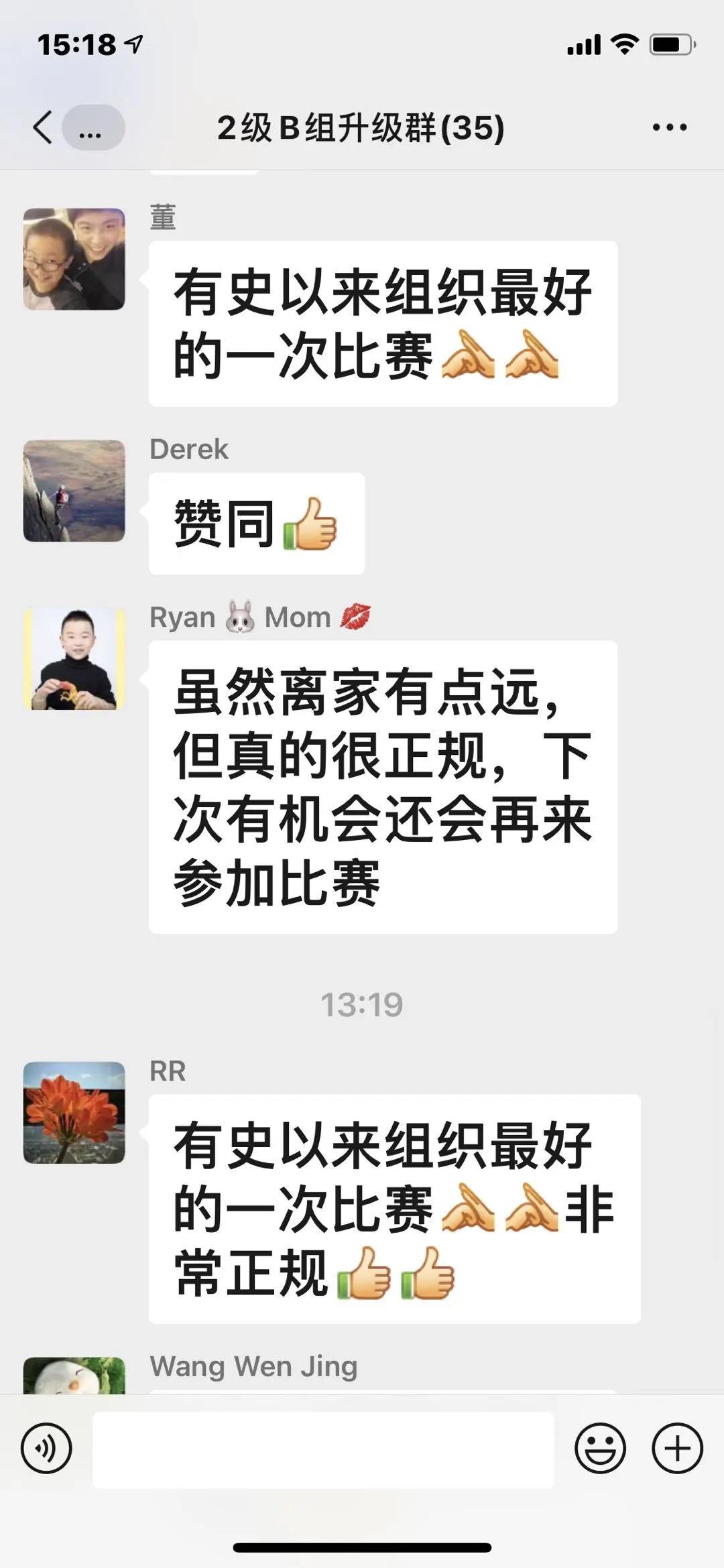This screenshot has height=1568, width=724.
Task: Open Derek's profile avatar
Action: (x=74, y=491)
